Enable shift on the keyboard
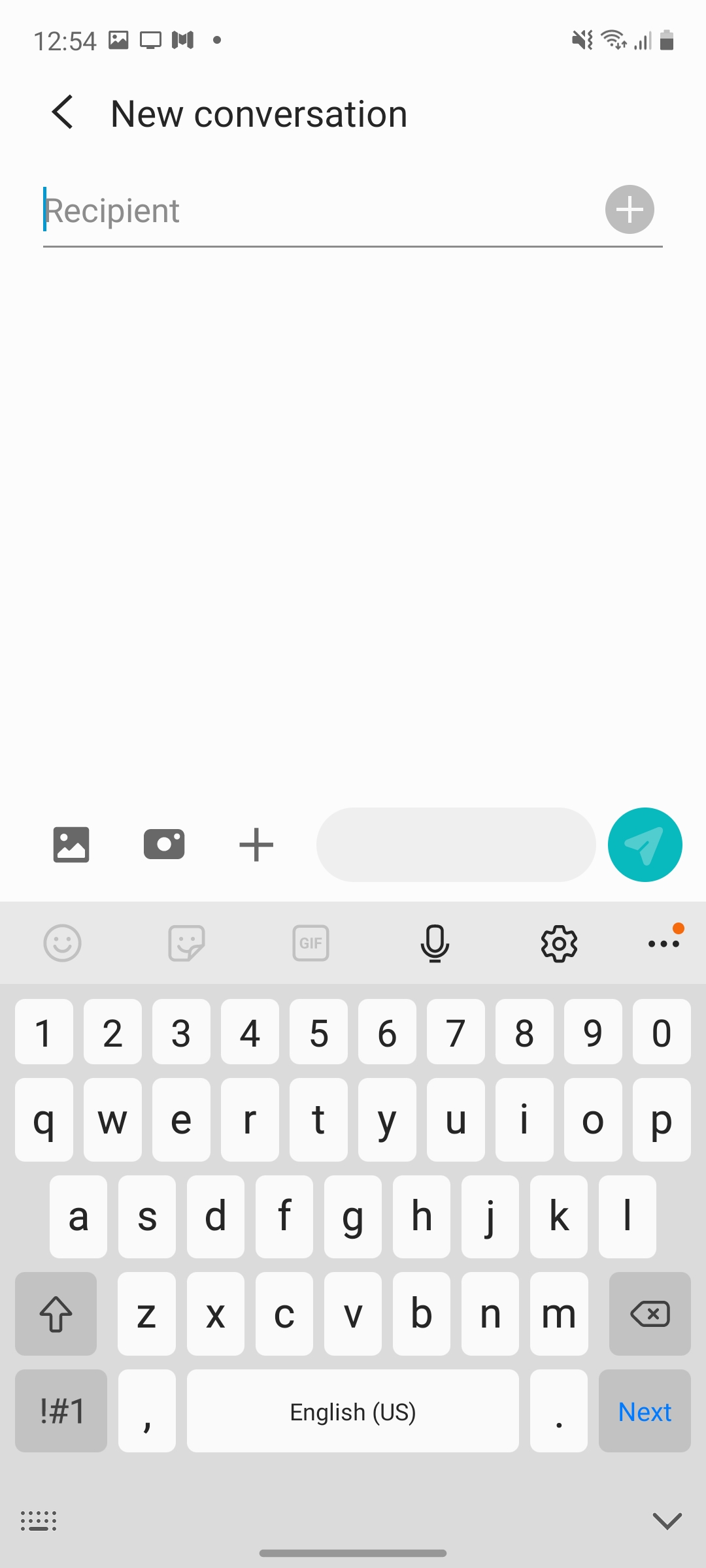Image resolution: width=706 pixels, height=1568 pixels. (56, 1314)
